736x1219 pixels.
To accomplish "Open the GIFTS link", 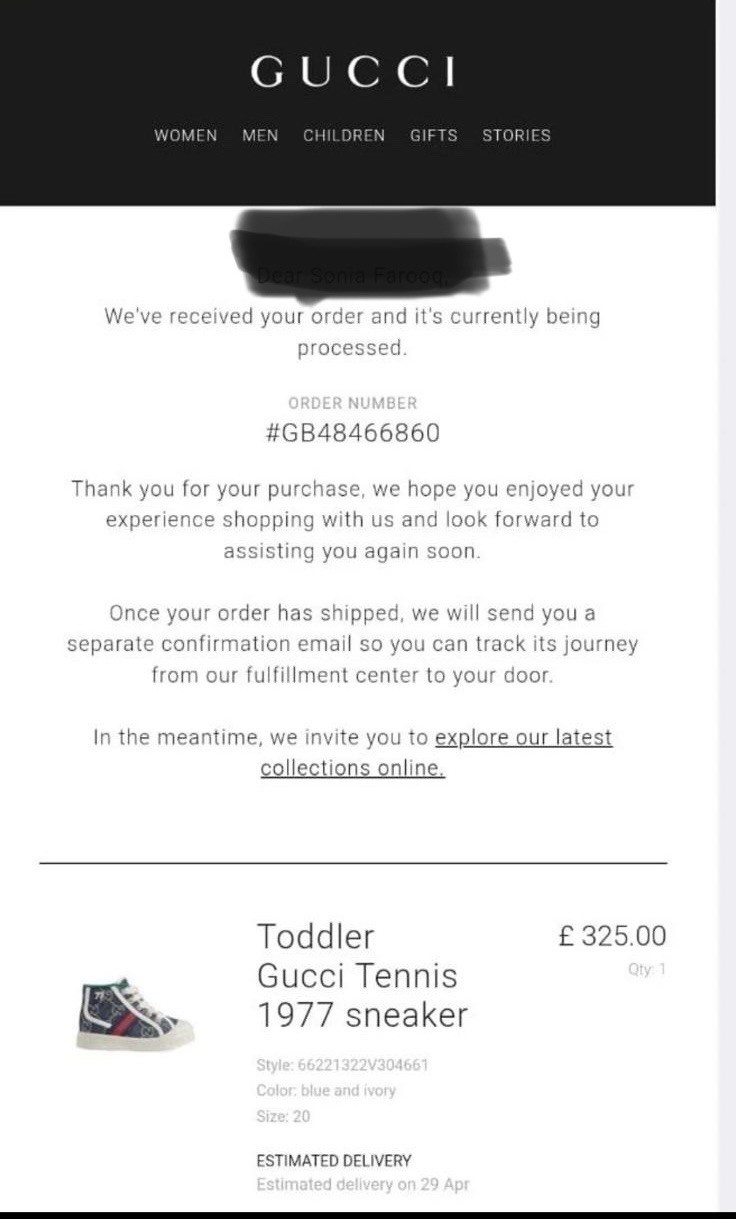I will click(433, 135).
